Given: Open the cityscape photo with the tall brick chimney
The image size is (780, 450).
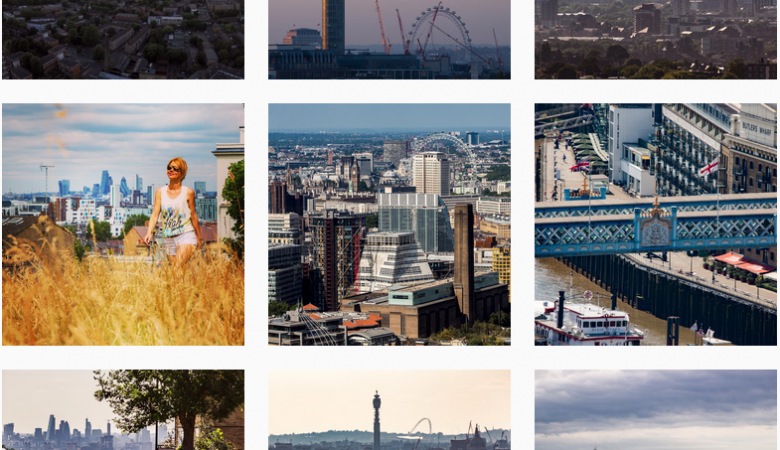Looking at the screenshot, I should 389,224.
